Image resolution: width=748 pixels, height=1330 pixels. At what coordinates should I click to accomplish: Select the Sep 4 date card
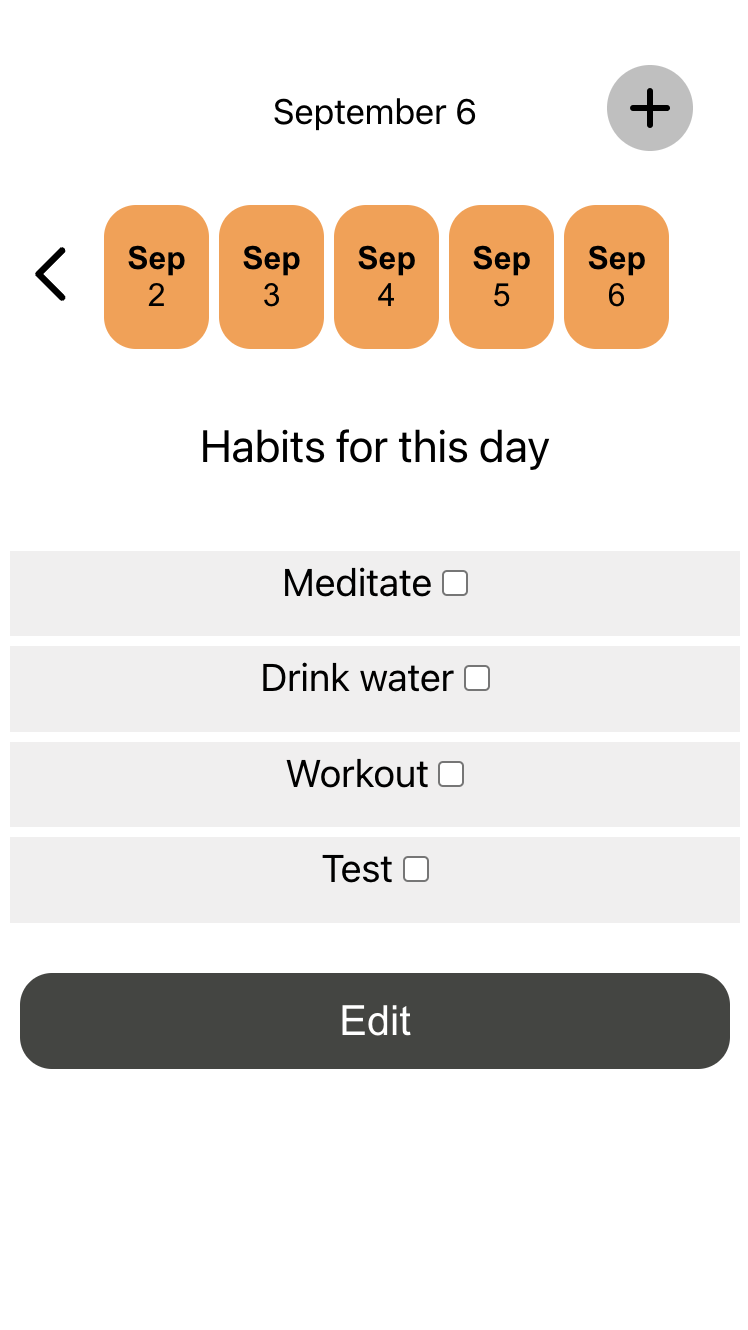tap(386, 276)
